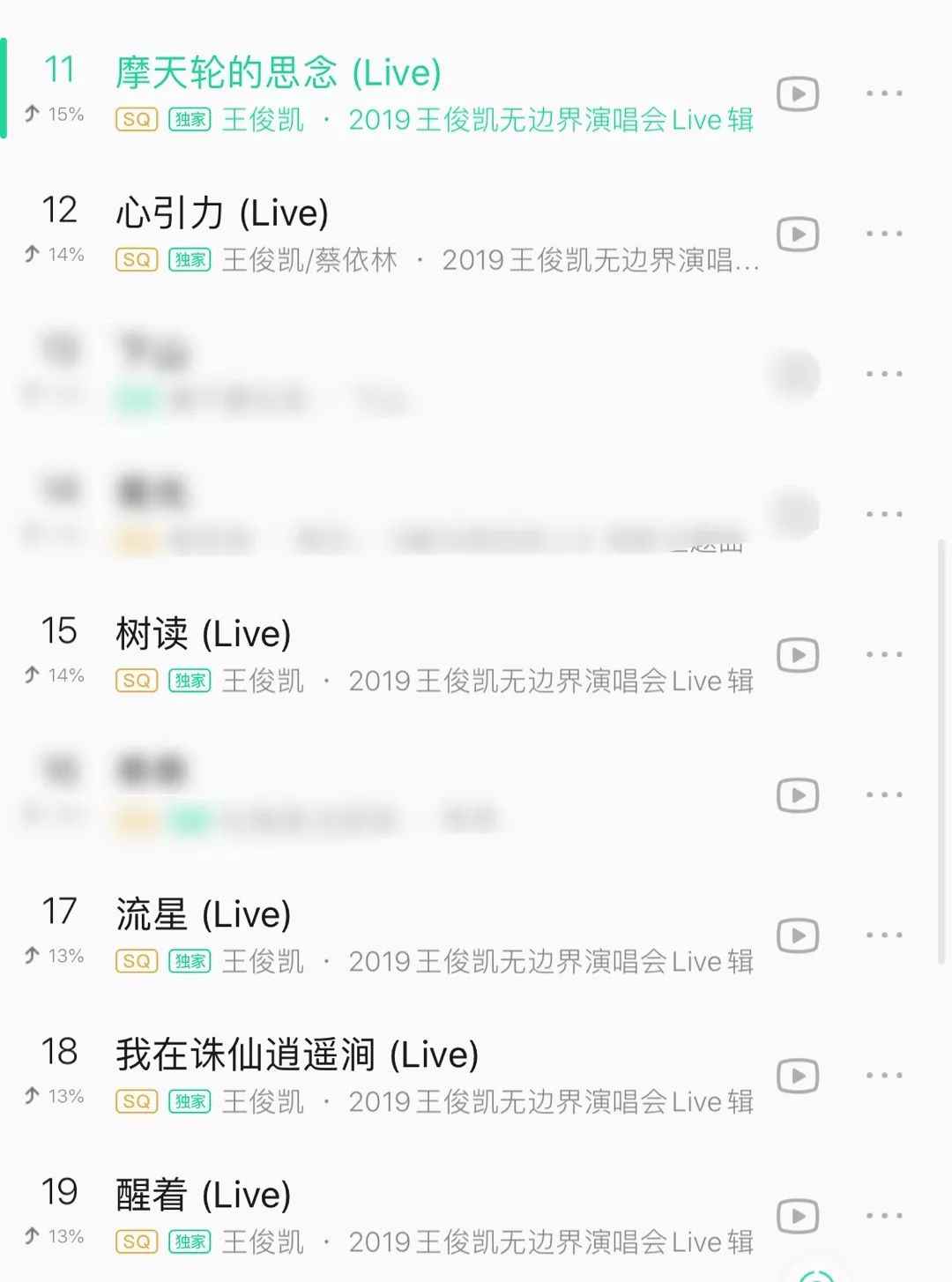Play the MV for 我在诛仙逍遥涧 (Live)

tap(798, 1075)
